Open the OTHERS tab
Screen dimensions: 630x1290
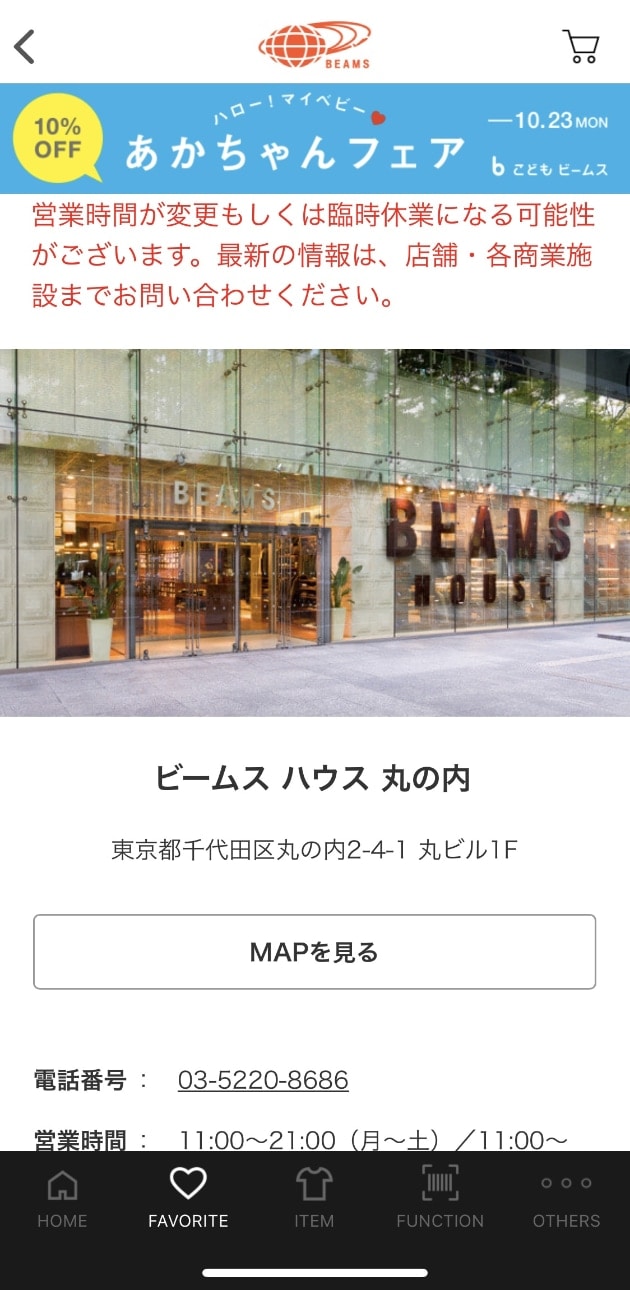pos(566,1198)
